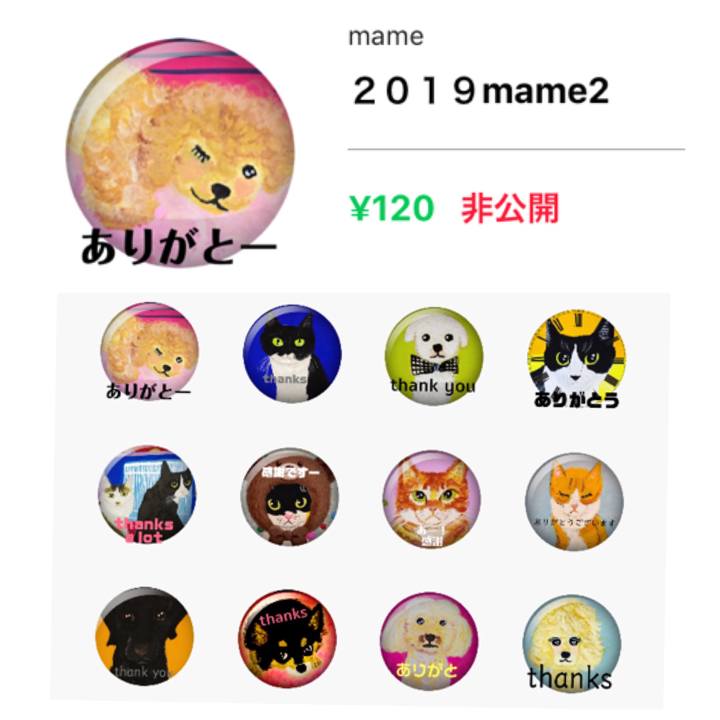Select the black chihuahua thanks sticker
Viewport: 720px width, 720px height.
tap(288, 638)
